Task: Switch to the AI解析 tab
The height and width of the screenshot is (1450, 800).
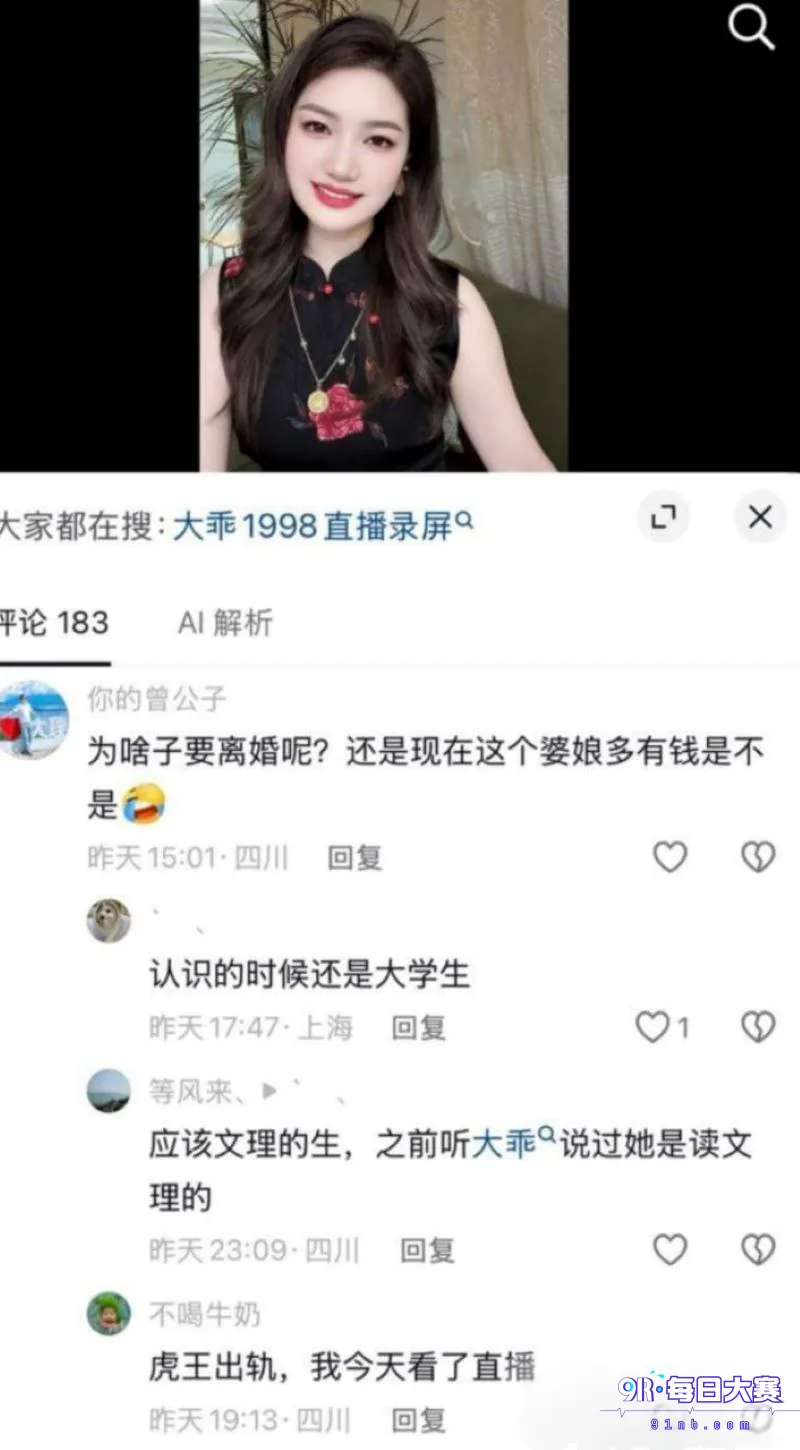Action: point(225,623)
